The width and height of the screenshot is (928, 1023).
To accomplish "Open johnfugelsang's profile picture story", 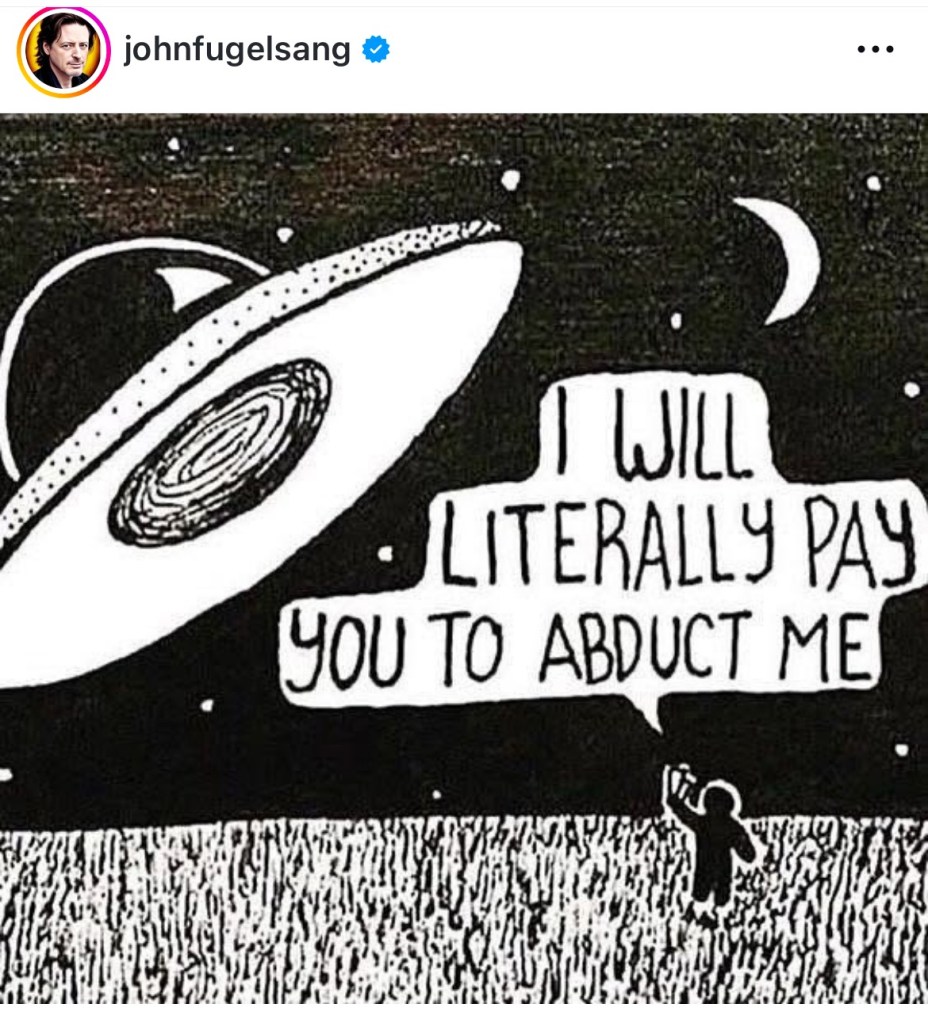I will (x=63, y=52).
